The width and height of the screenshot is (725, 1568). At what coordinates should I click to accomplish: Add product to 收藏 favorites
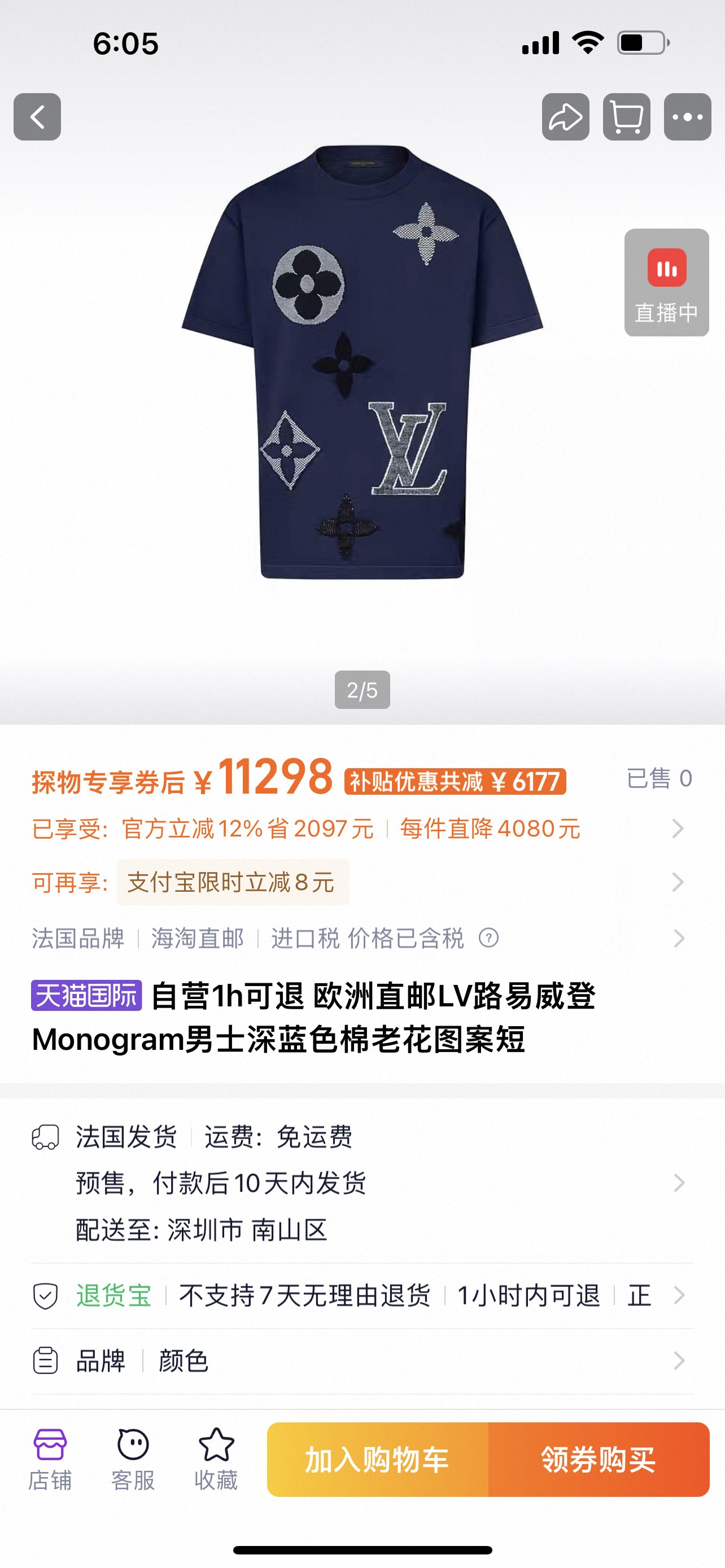tap(216, 1459)
